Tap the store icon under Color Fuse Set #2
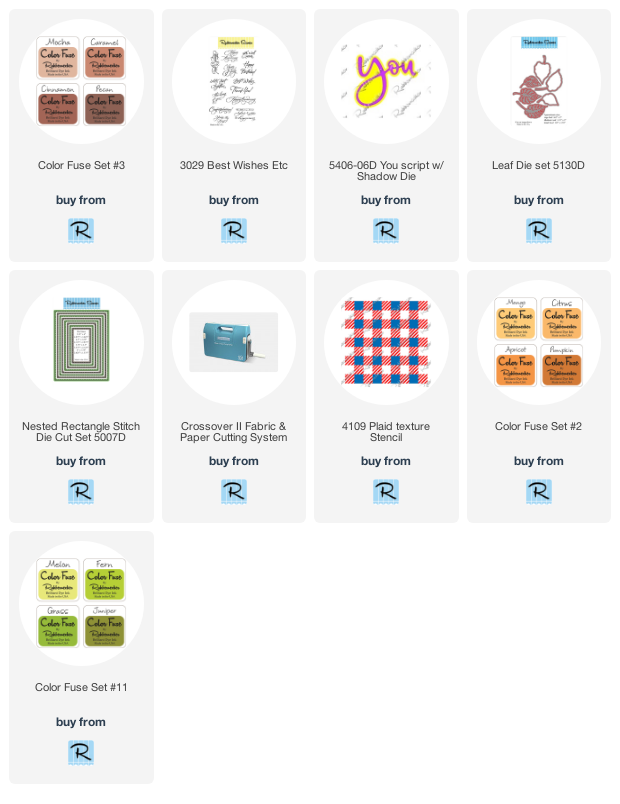The width and height of the screenshot is (620, 804). click(539, 492)
